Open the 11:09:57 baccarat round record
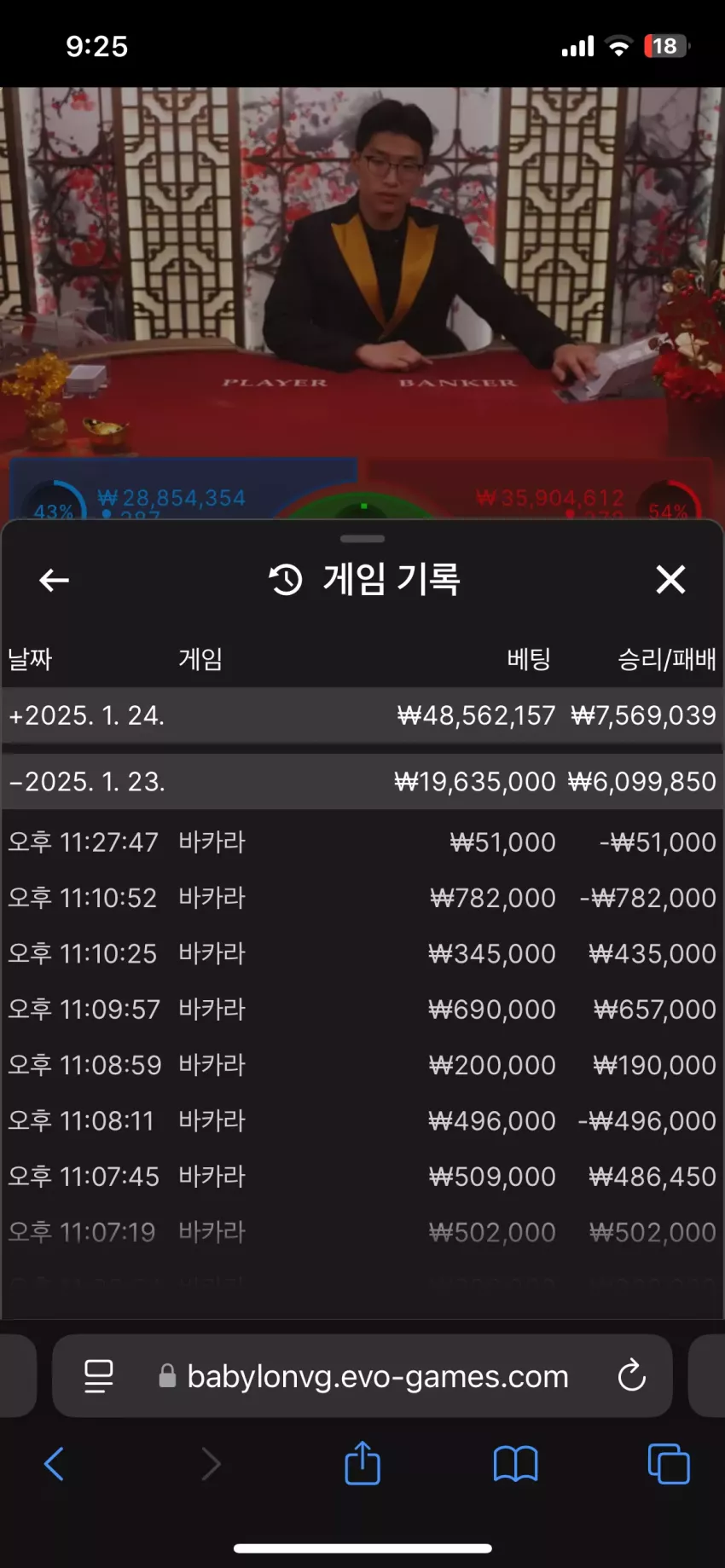 pyautogui.click(x=362, y=1010)
